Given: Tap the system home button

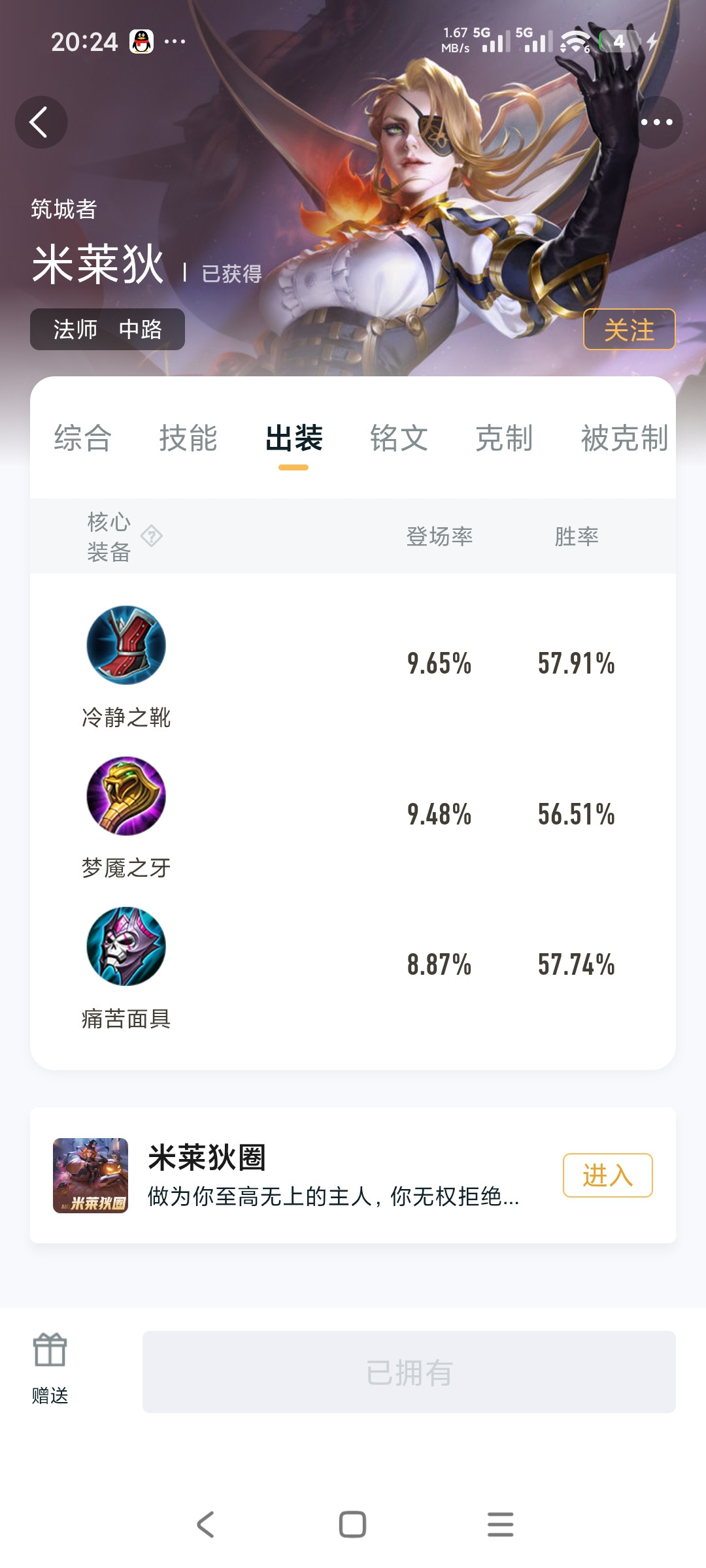Looking at the screenshot, I should 352,1524.
